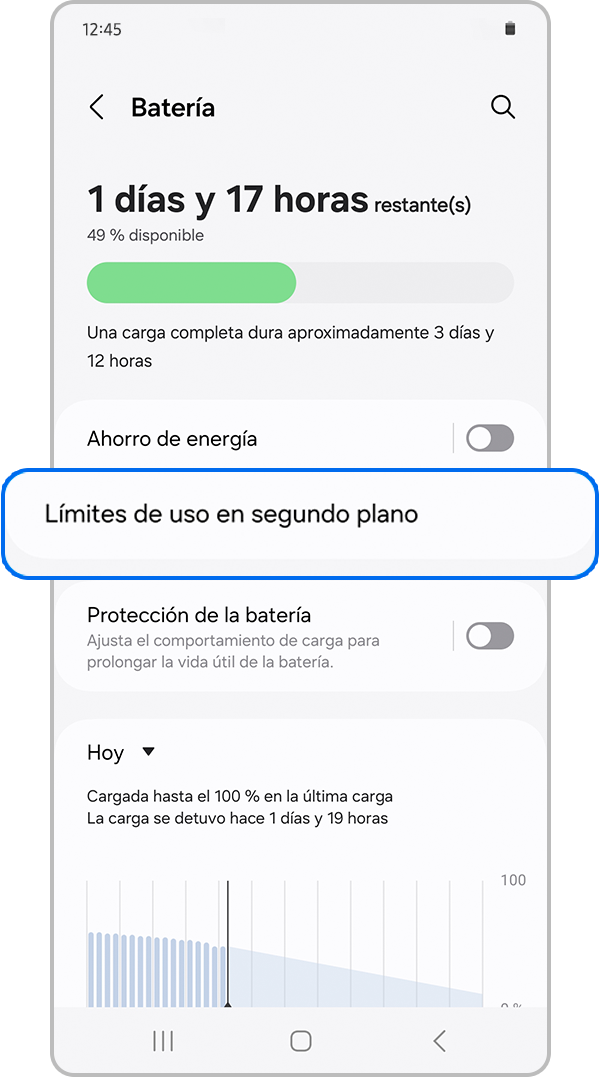Go back from the Batería screen
The width and height of the screenshot is (600, 1077).
click(97, 108)
